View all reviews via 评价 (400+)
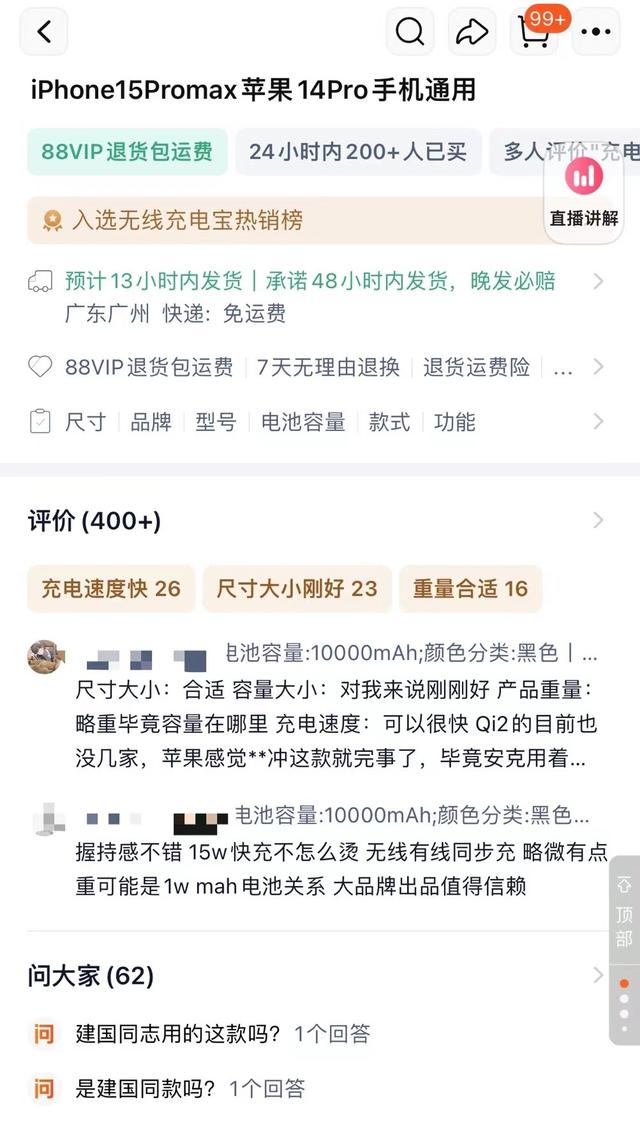Screen dimensions: 640x1126 click(x=94, y=521)
